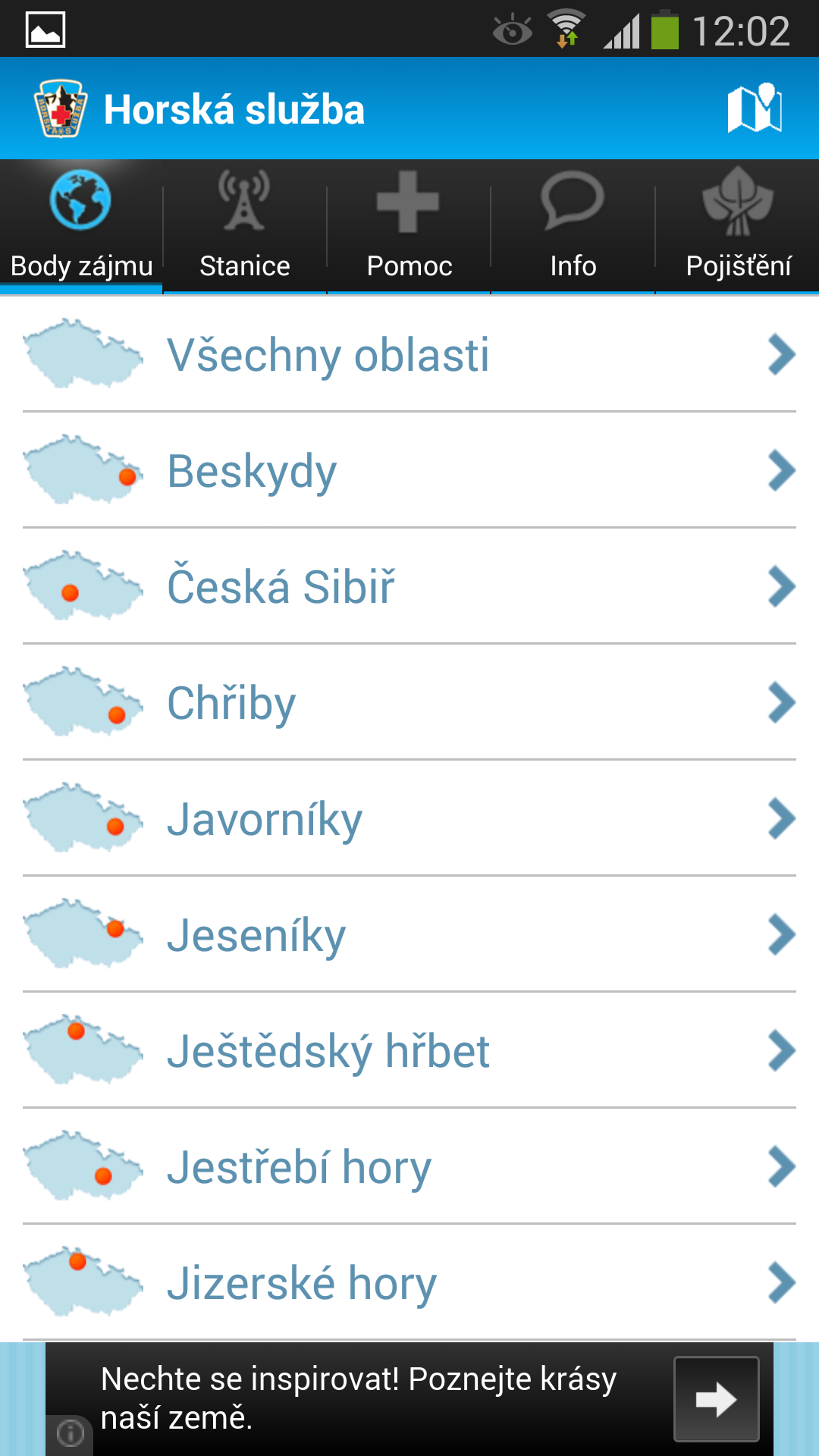
Task: Open Ještědský hřbet
Action: point(409,1050)
